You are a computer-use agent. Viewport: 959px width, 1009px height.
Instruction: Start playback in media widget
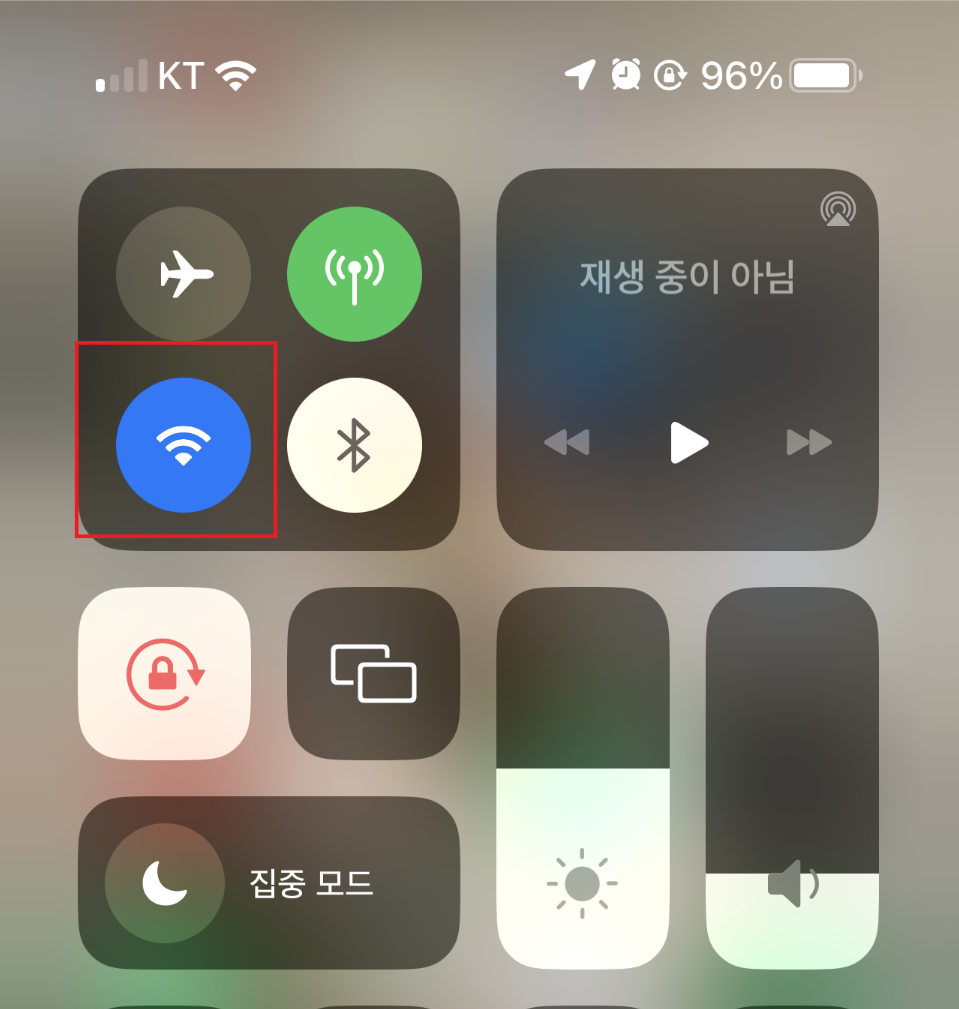(x=688, y=442)
